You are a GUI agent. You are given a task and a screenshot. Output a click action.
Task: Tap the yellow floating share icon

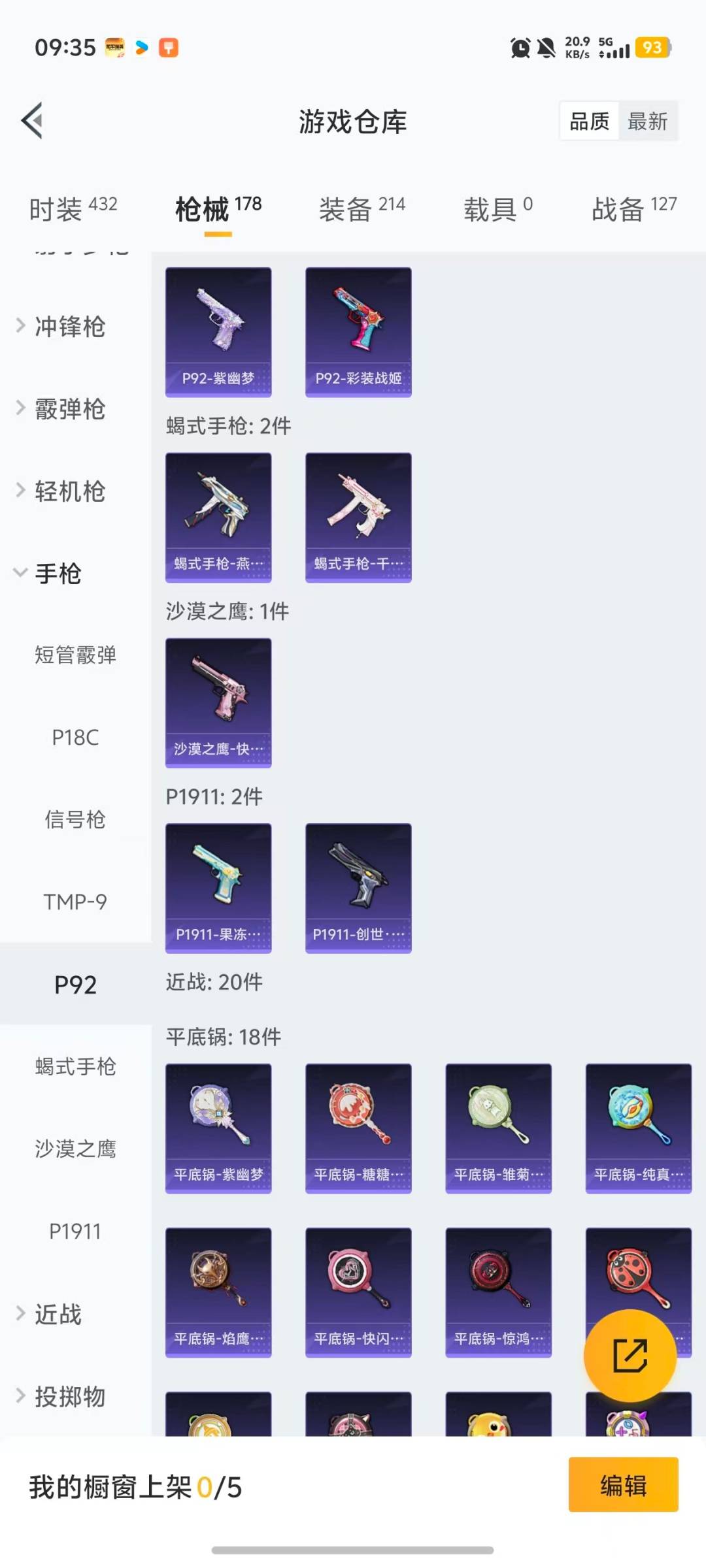pos(631,1356)
